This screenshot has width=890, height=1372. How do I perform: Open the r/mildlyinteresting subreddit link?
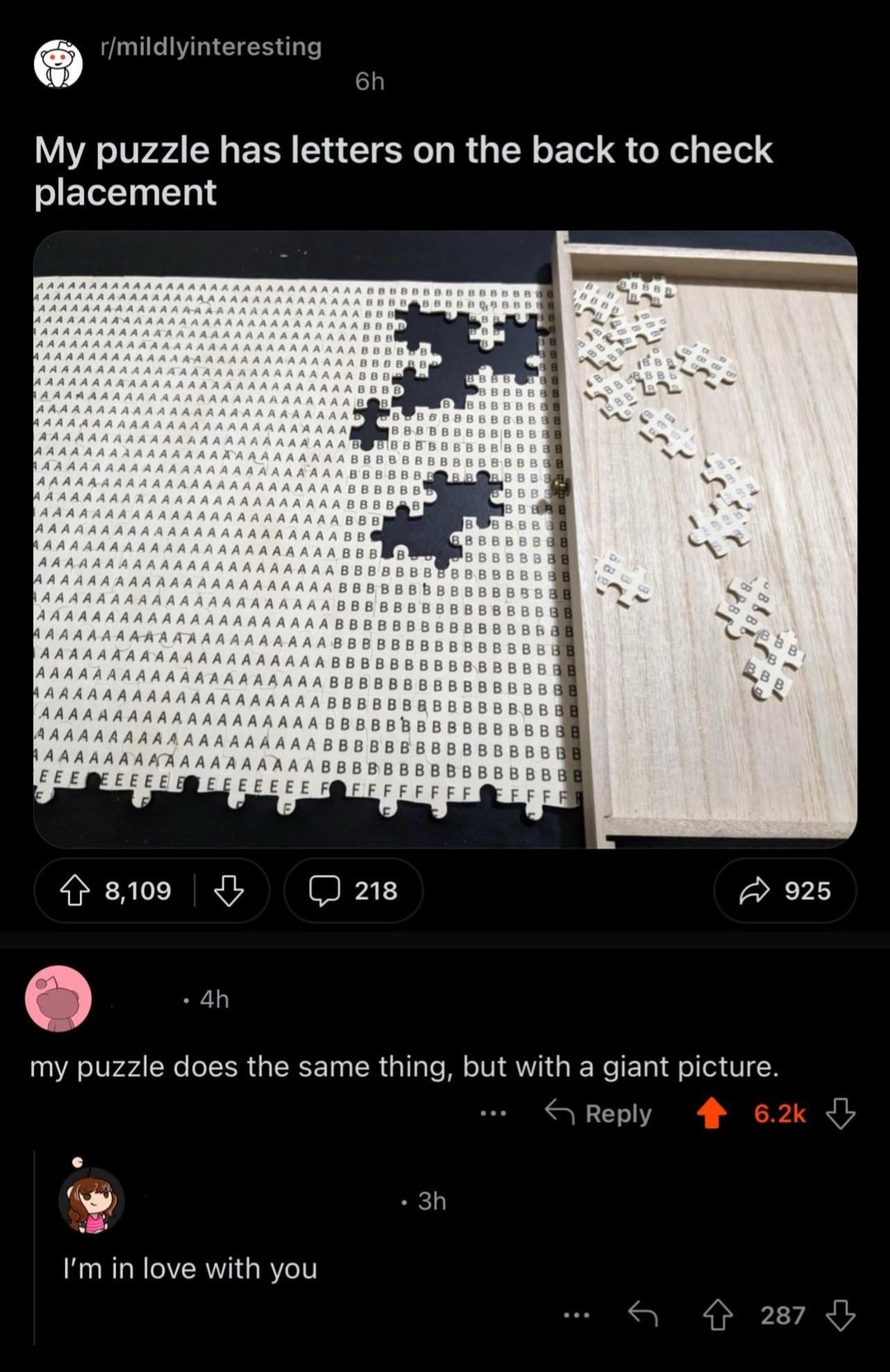(x=210, y=47)
